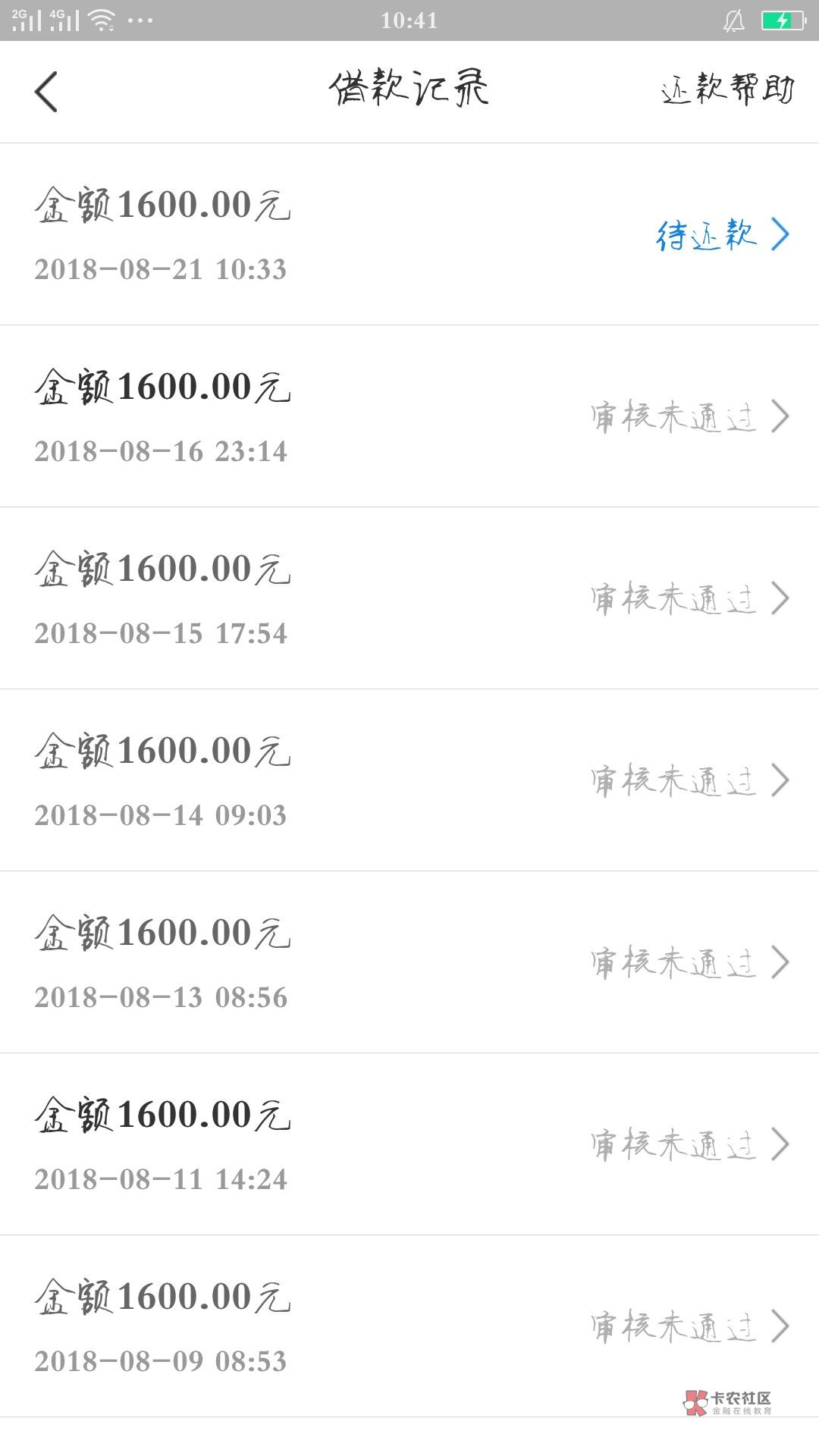819x1456 pixels.
Task: Select the loan record dated 2018-08-14 09:03
Action: click(x=409, y=780)
